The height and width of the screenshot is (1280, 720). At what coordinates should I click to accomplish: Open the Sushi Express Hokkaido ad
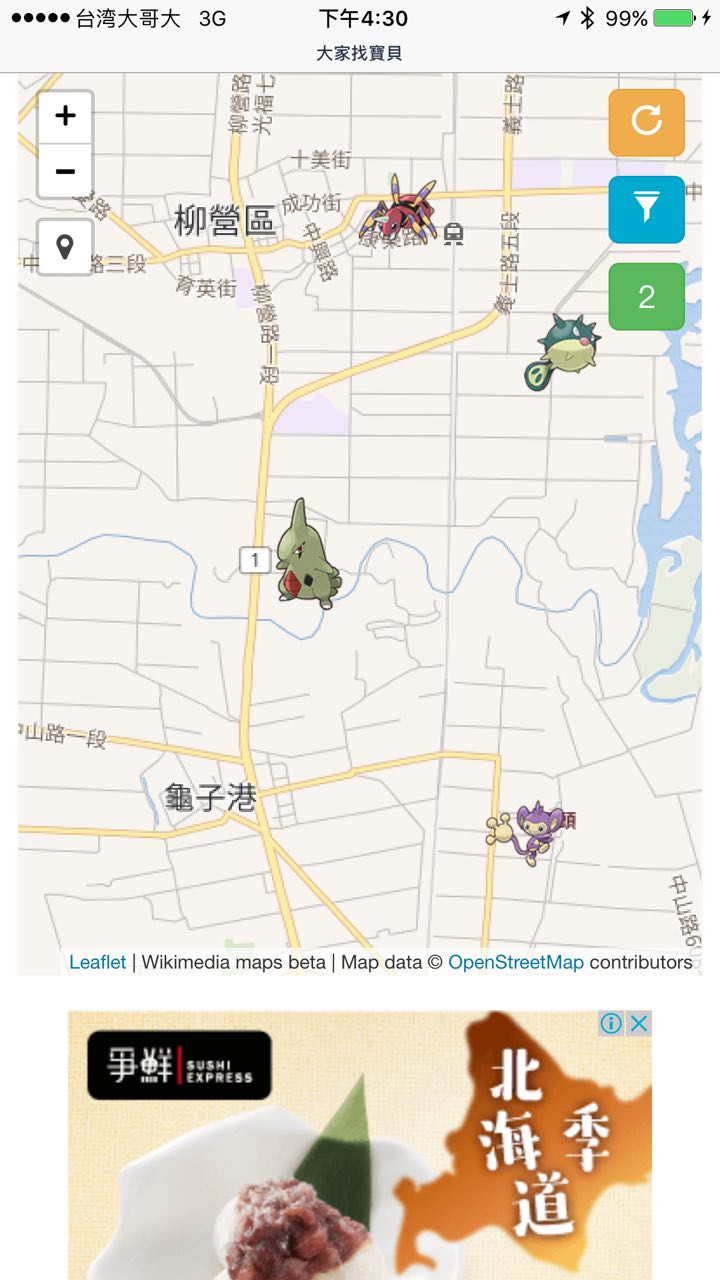point(360,1160)
